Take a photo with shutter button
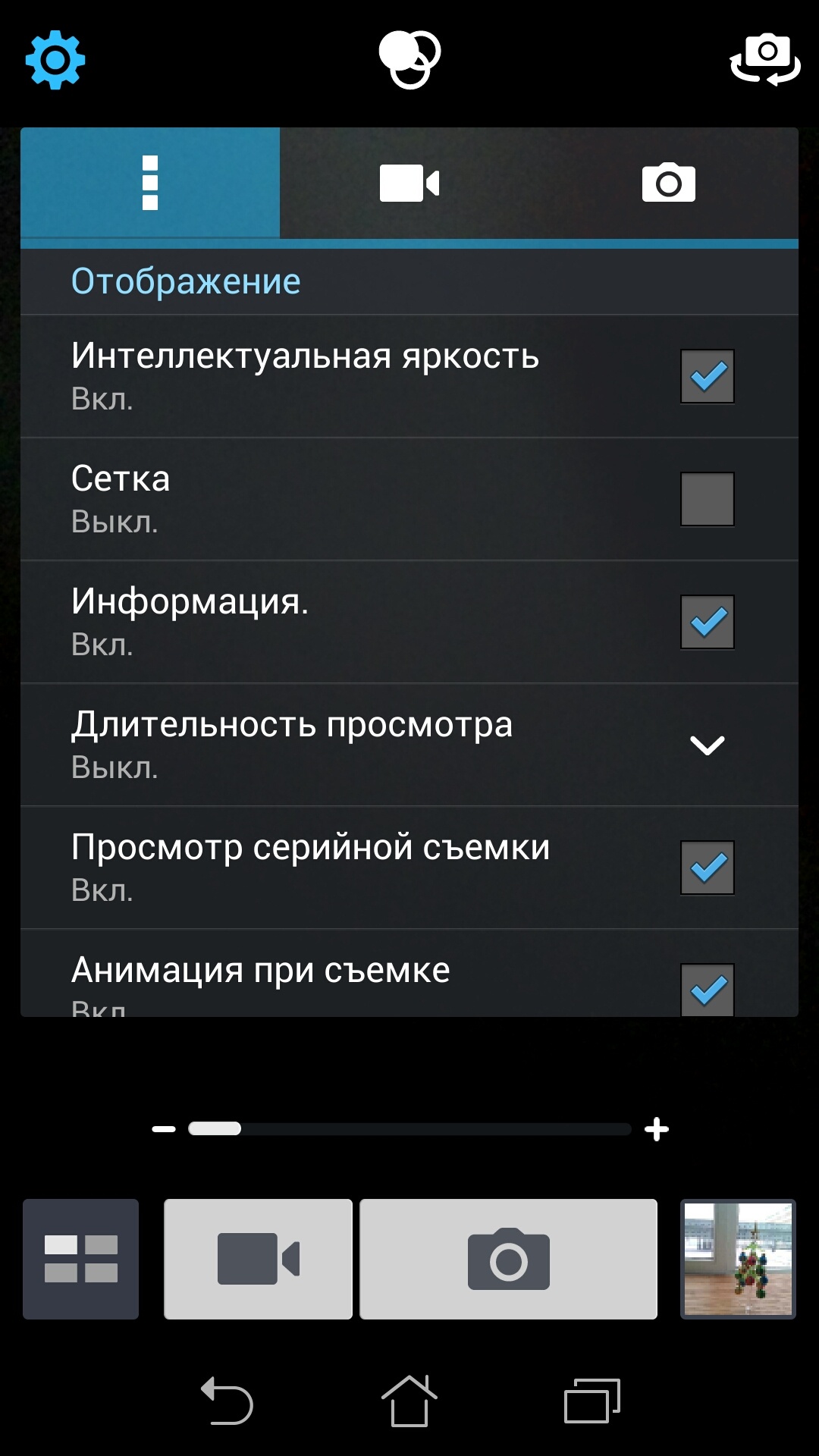 pyautogui.click(x=508, y=1259)
